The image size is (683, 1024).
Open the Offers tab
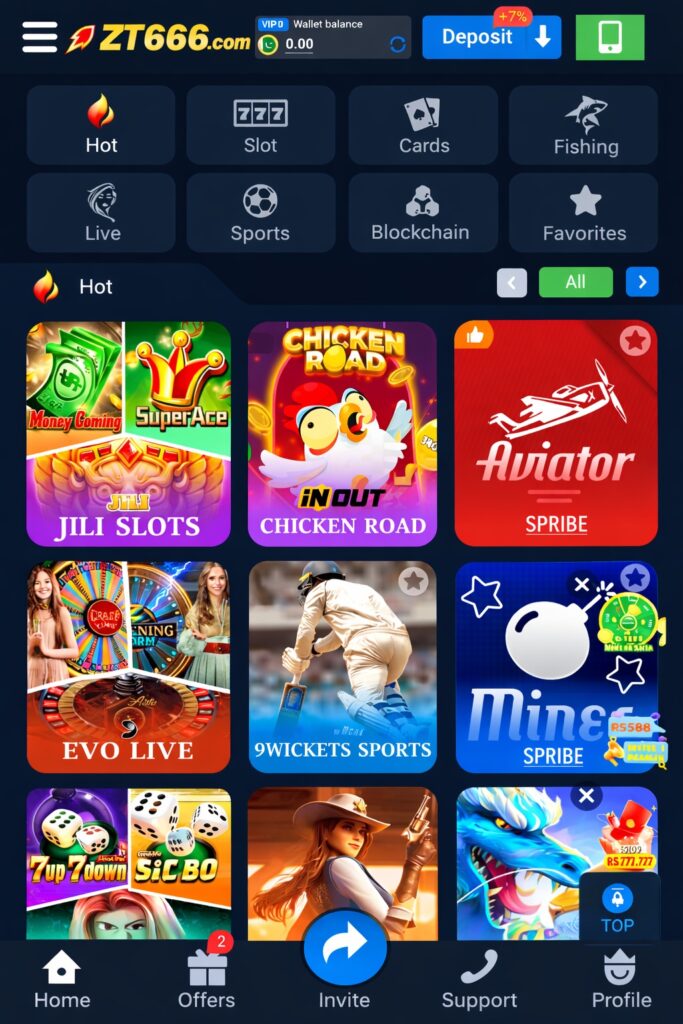point(207,980)
